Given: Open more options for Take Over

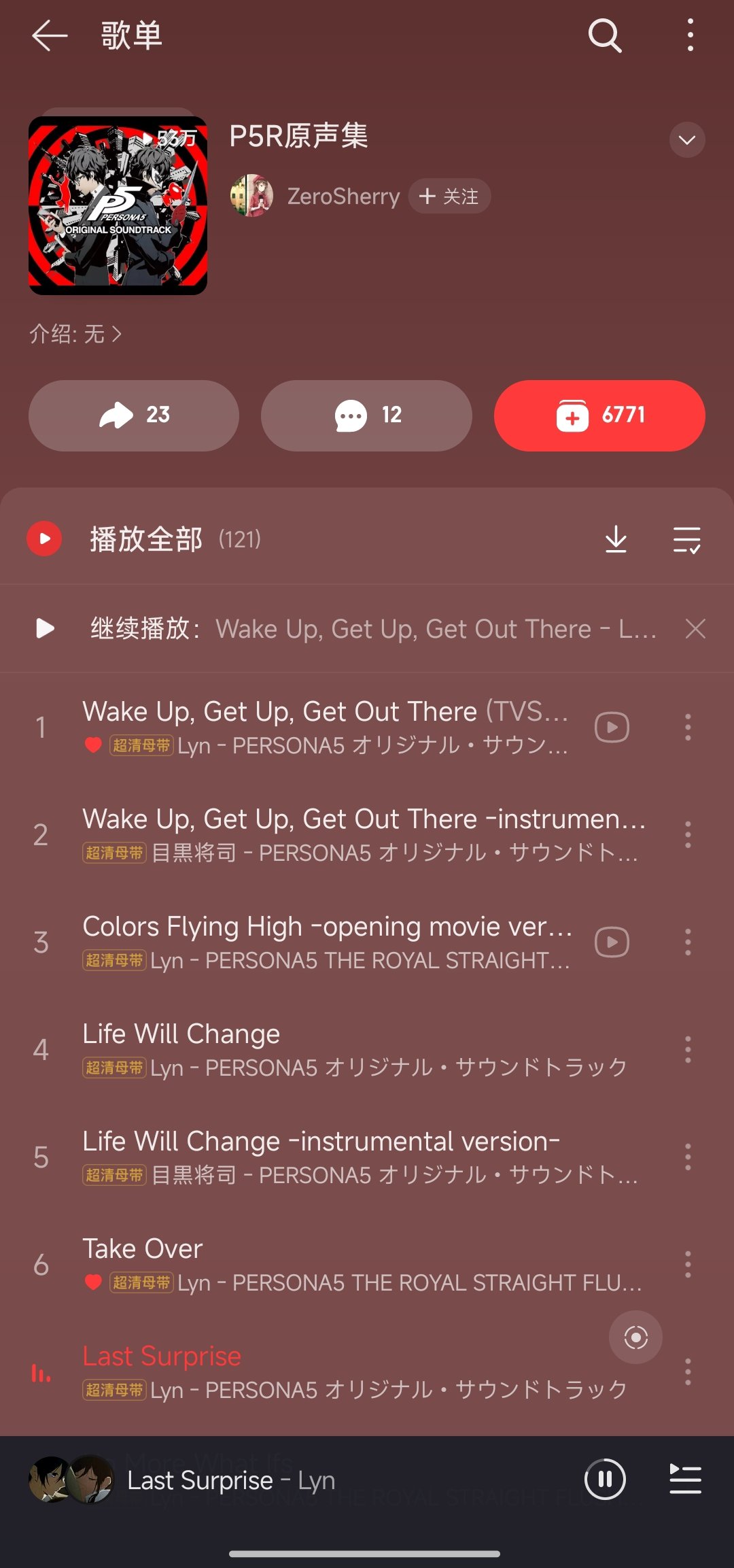Looking at the screenshot, I should tap(688, 1265).
